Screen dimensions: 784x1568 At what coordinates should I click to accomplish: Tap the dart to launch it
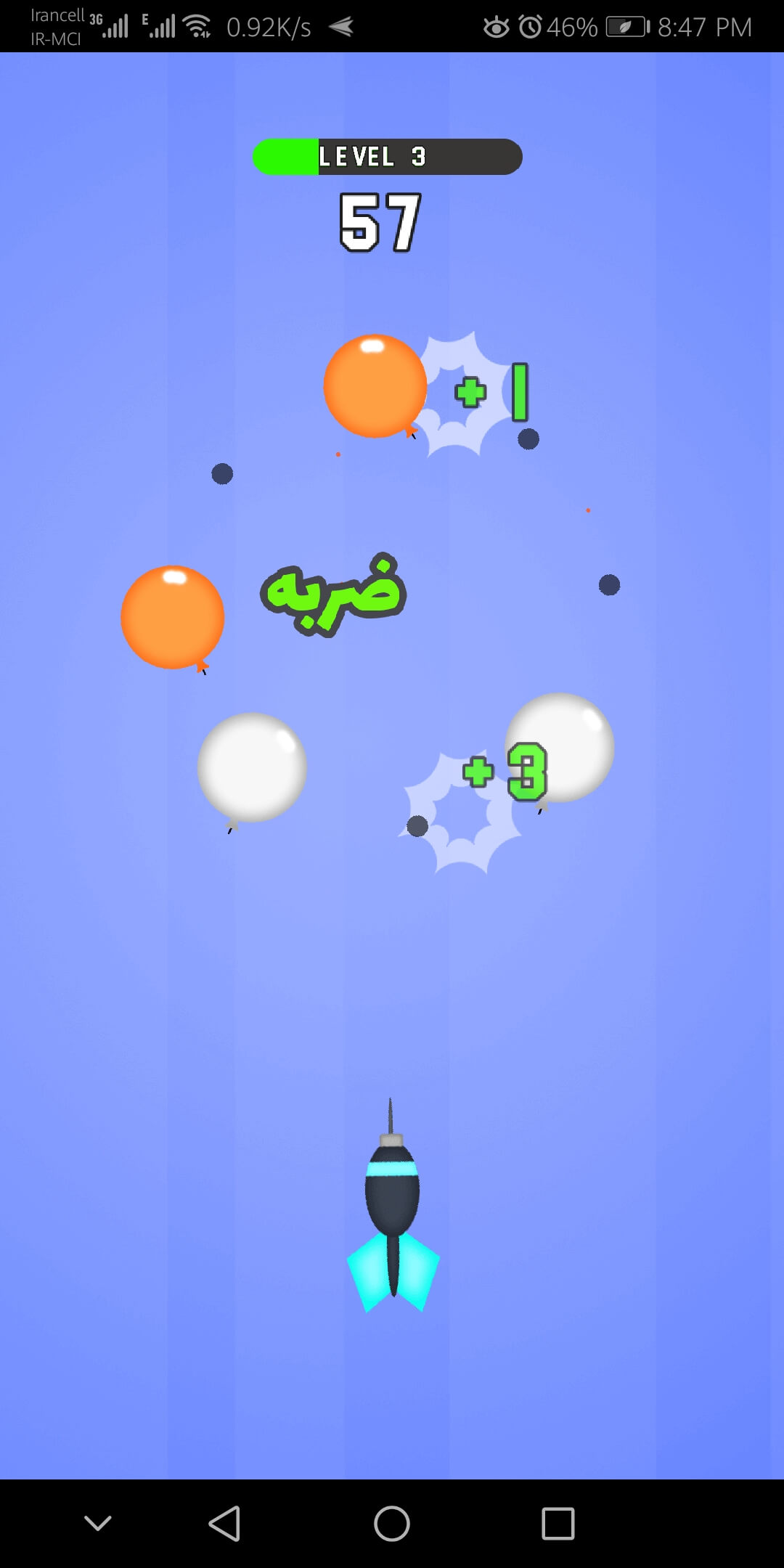point(392,1209)
